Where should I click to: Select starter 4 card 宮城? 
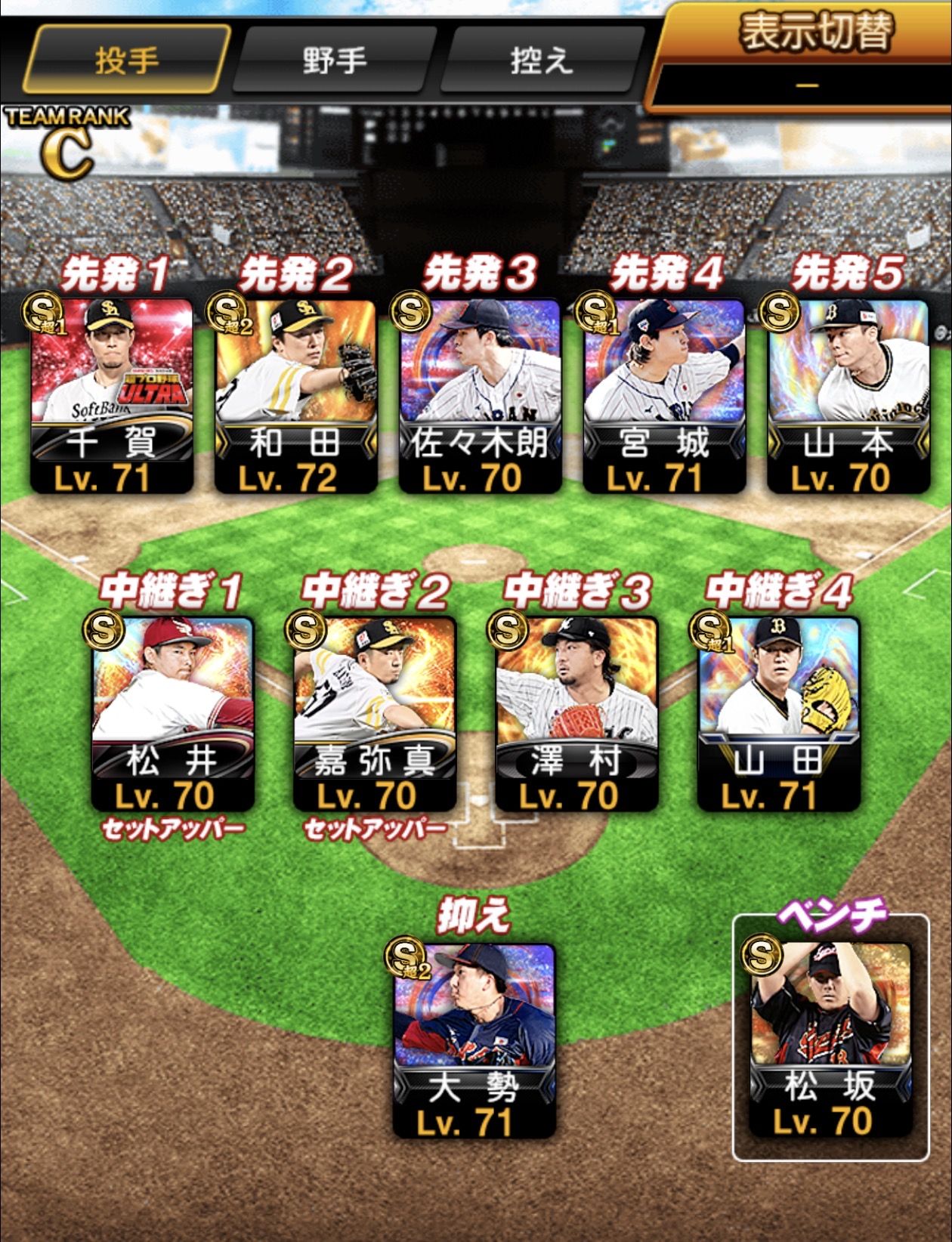pos(664,394)
